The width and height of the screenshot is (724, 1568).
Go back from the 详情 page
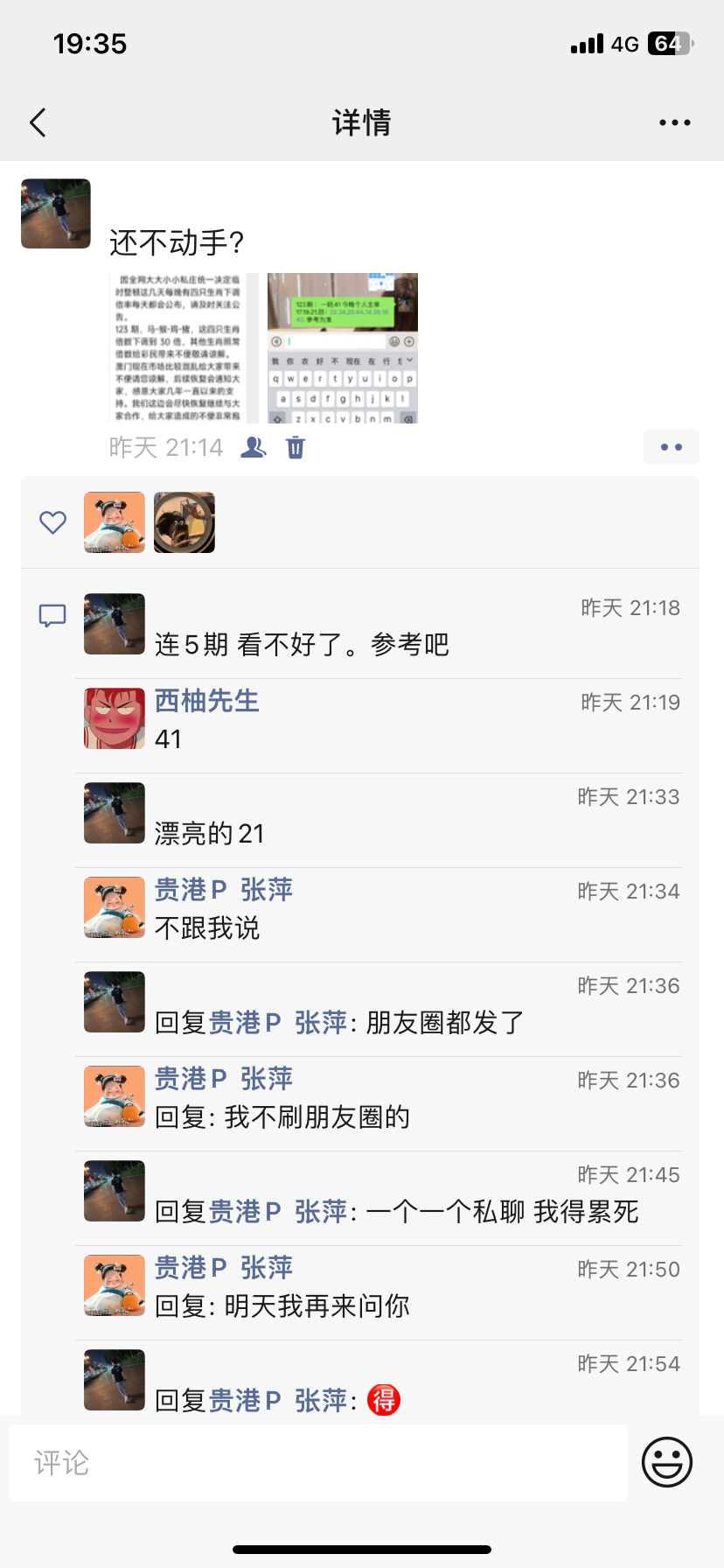point(38,123)
